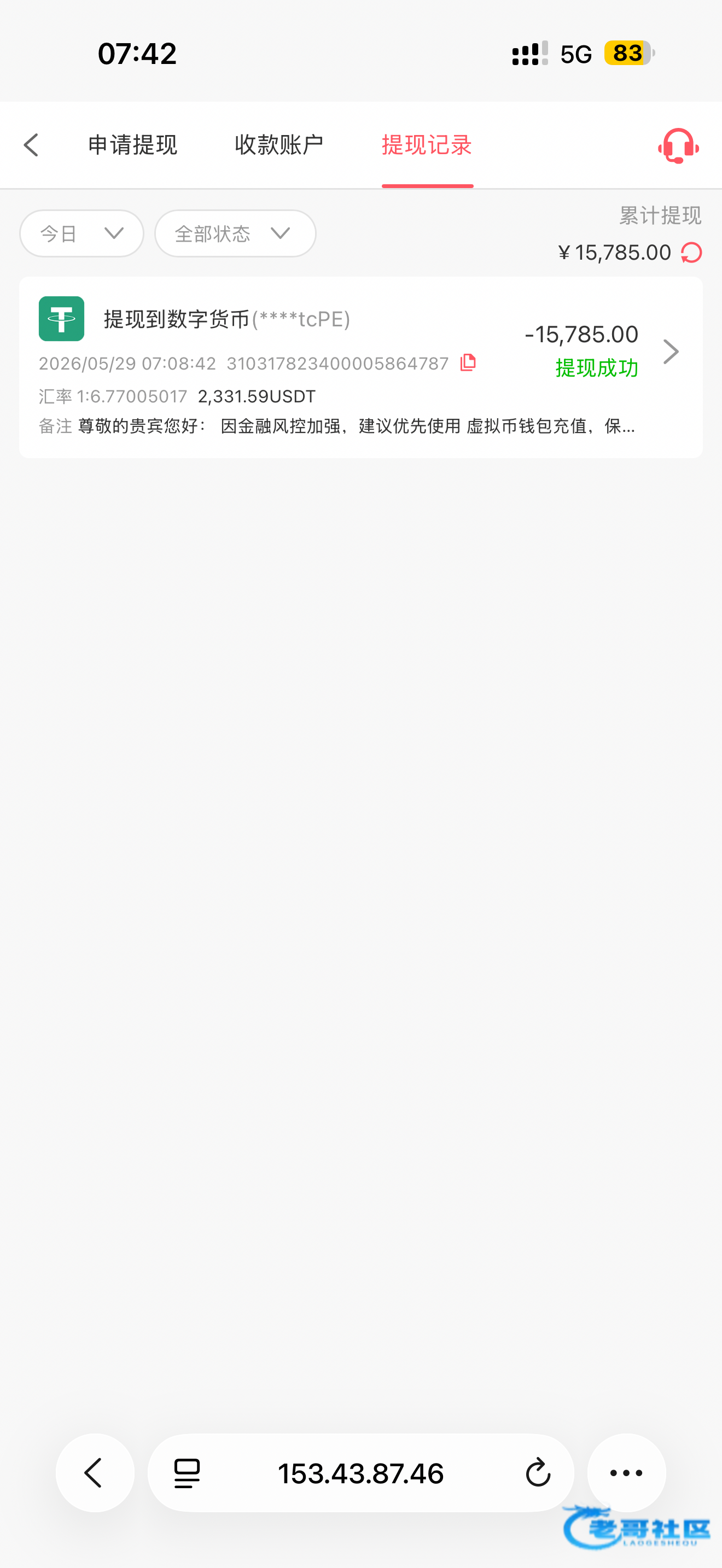722x1568 pixels.
Task: Open the browser's three-dot more menu
Action: coord(626,1473)
